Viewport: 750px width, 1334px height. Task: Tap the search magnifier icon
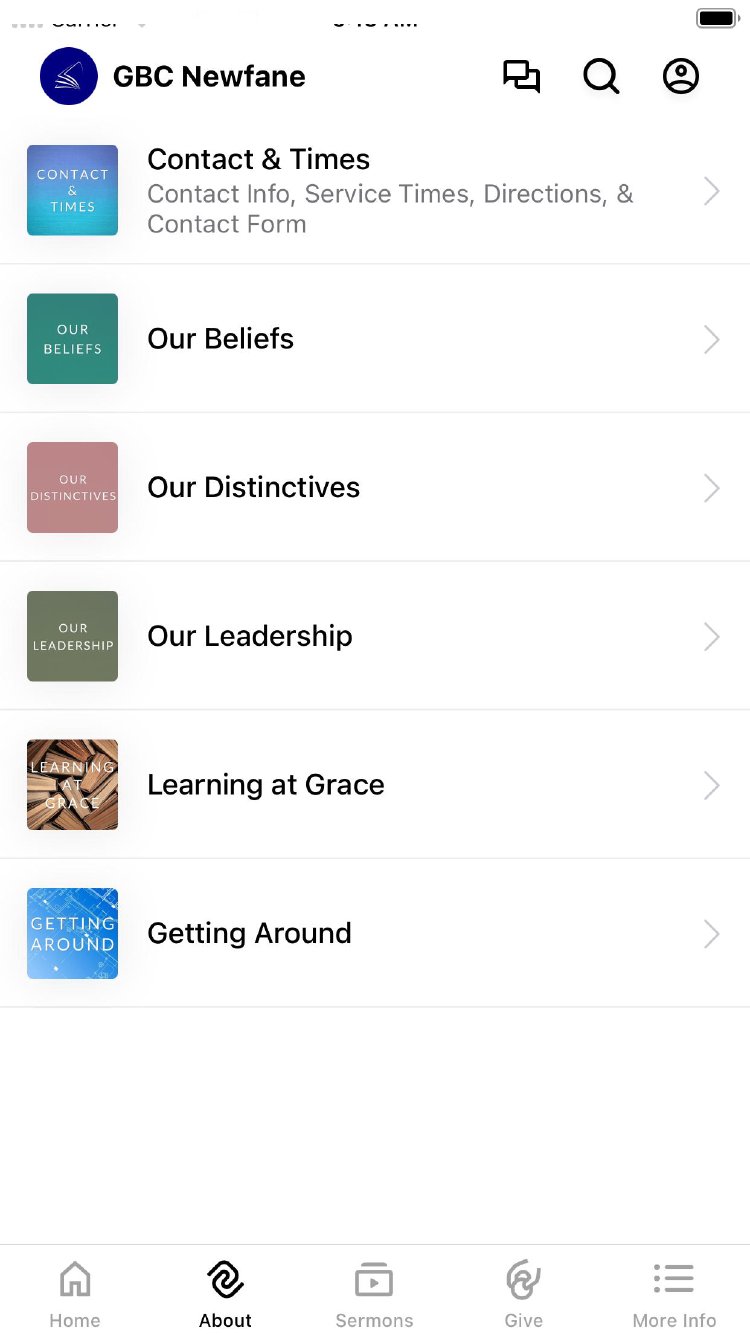tap(601, 77)
